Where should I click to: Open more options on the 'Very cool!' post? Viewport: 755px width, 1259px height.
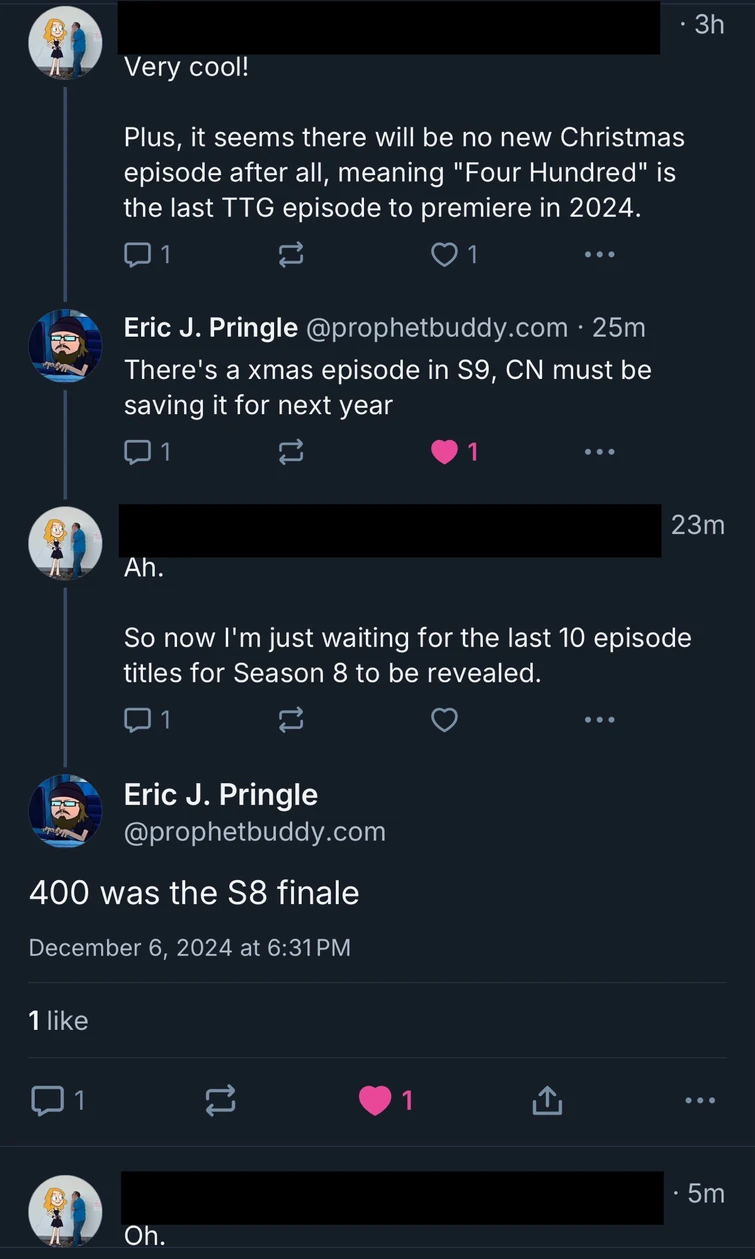[x=599, y=254]
